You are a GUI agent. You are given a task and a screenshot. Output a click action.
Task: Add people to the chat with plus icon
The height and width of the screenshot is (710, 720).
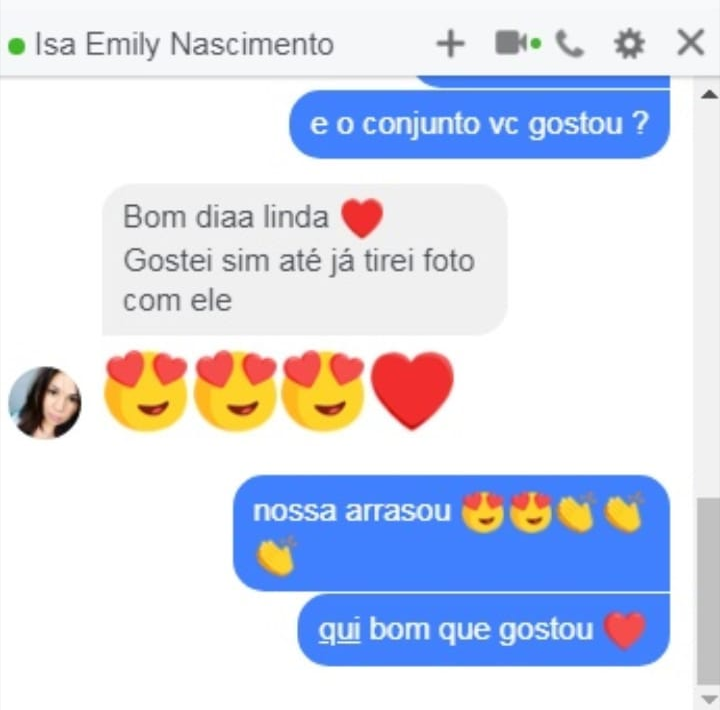click(x=451, y=43)
